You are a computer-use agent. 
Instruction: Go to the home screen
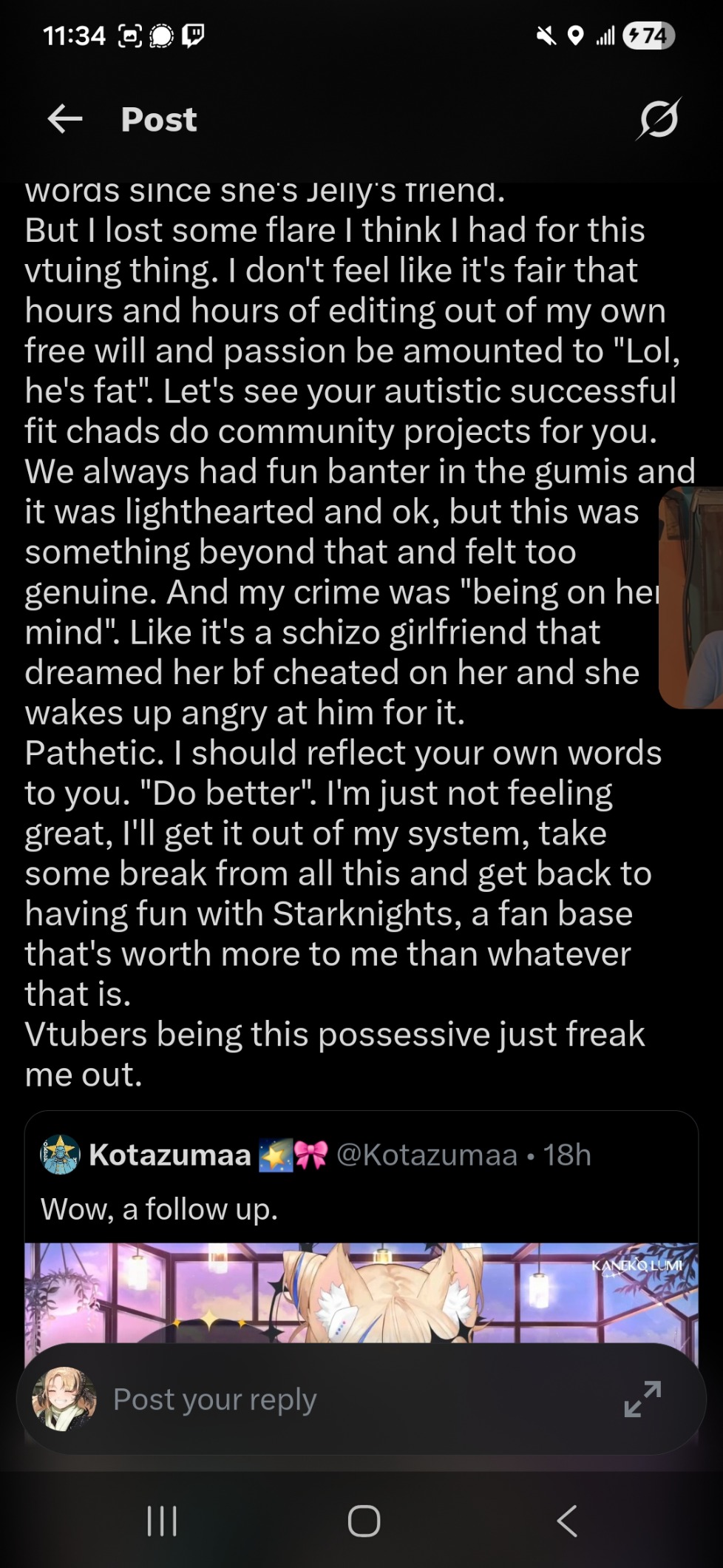[364, 1521]
